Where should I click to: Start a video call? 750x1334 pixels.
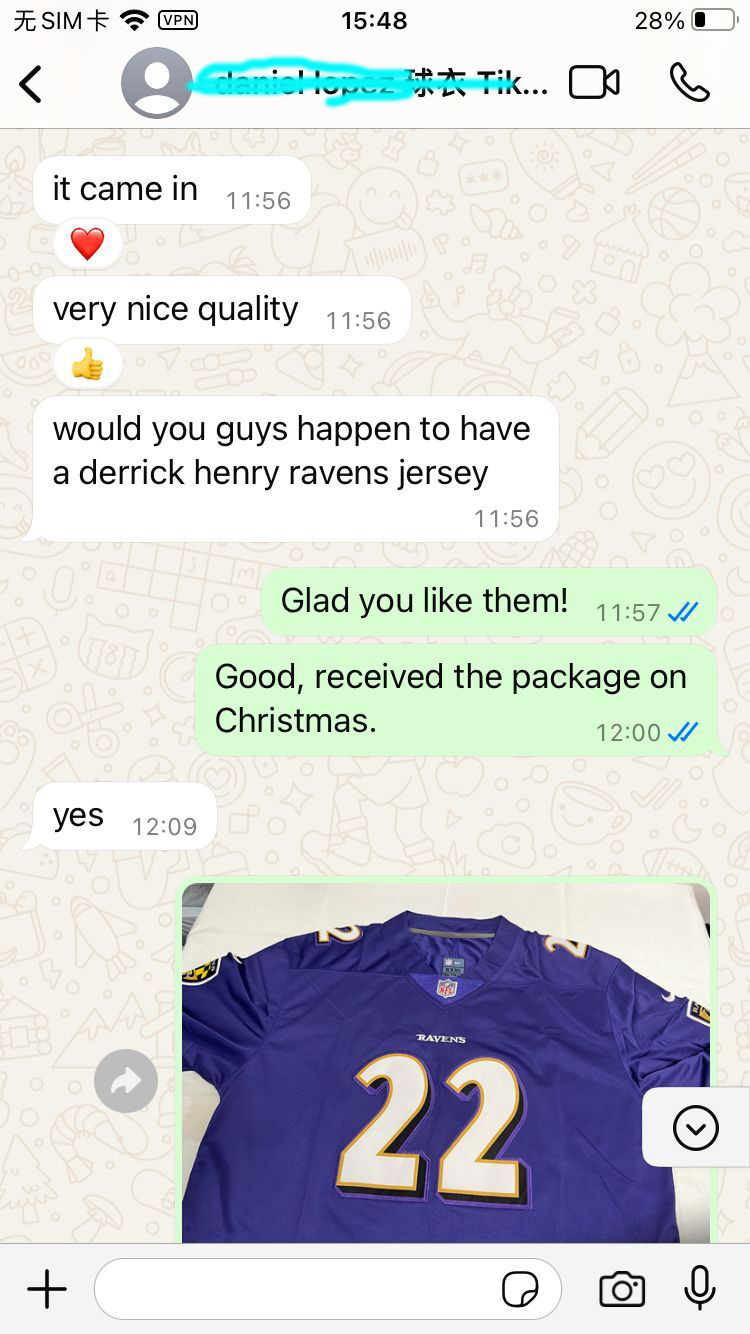click(x=594, y=83)
